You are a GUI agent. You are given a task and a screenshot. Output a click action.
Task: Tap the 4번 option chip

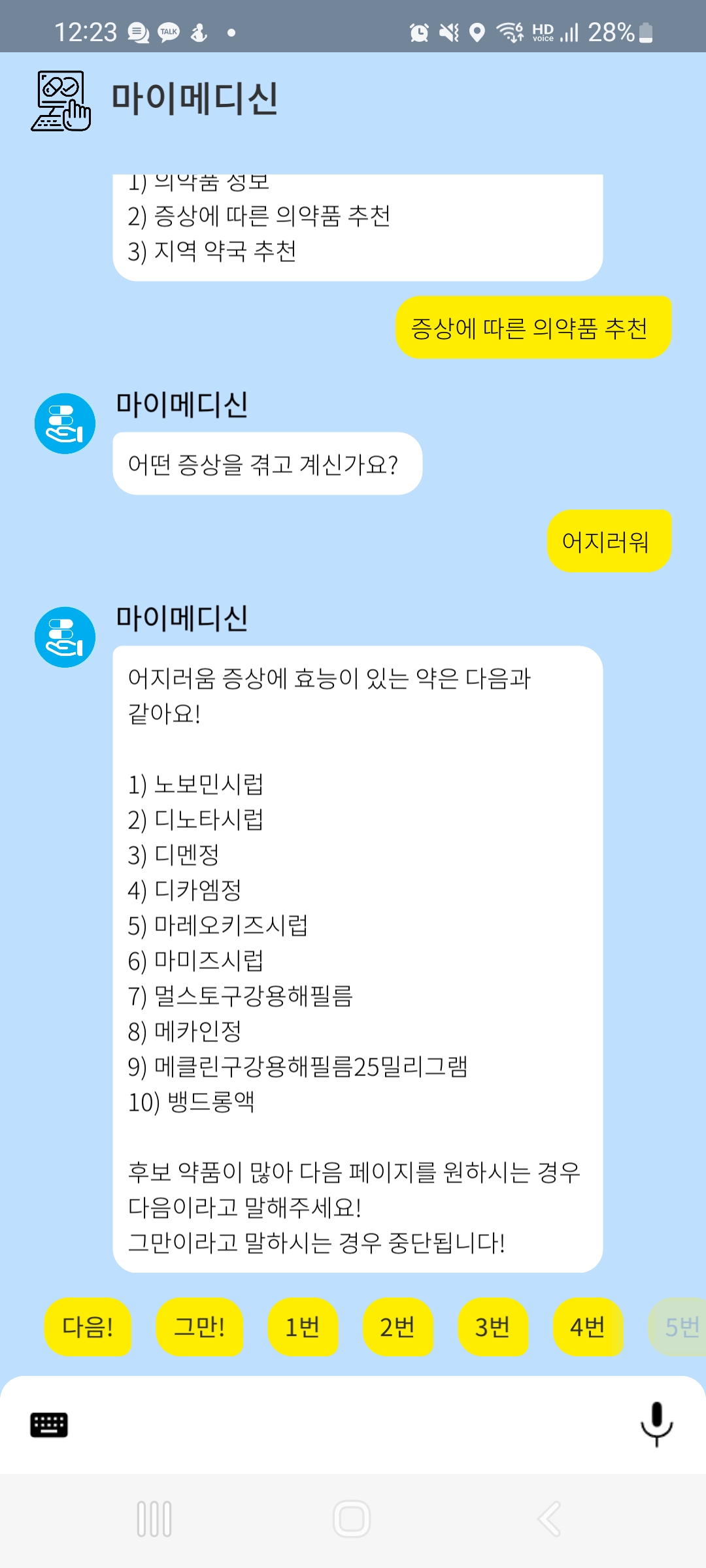coord(588,1327)
